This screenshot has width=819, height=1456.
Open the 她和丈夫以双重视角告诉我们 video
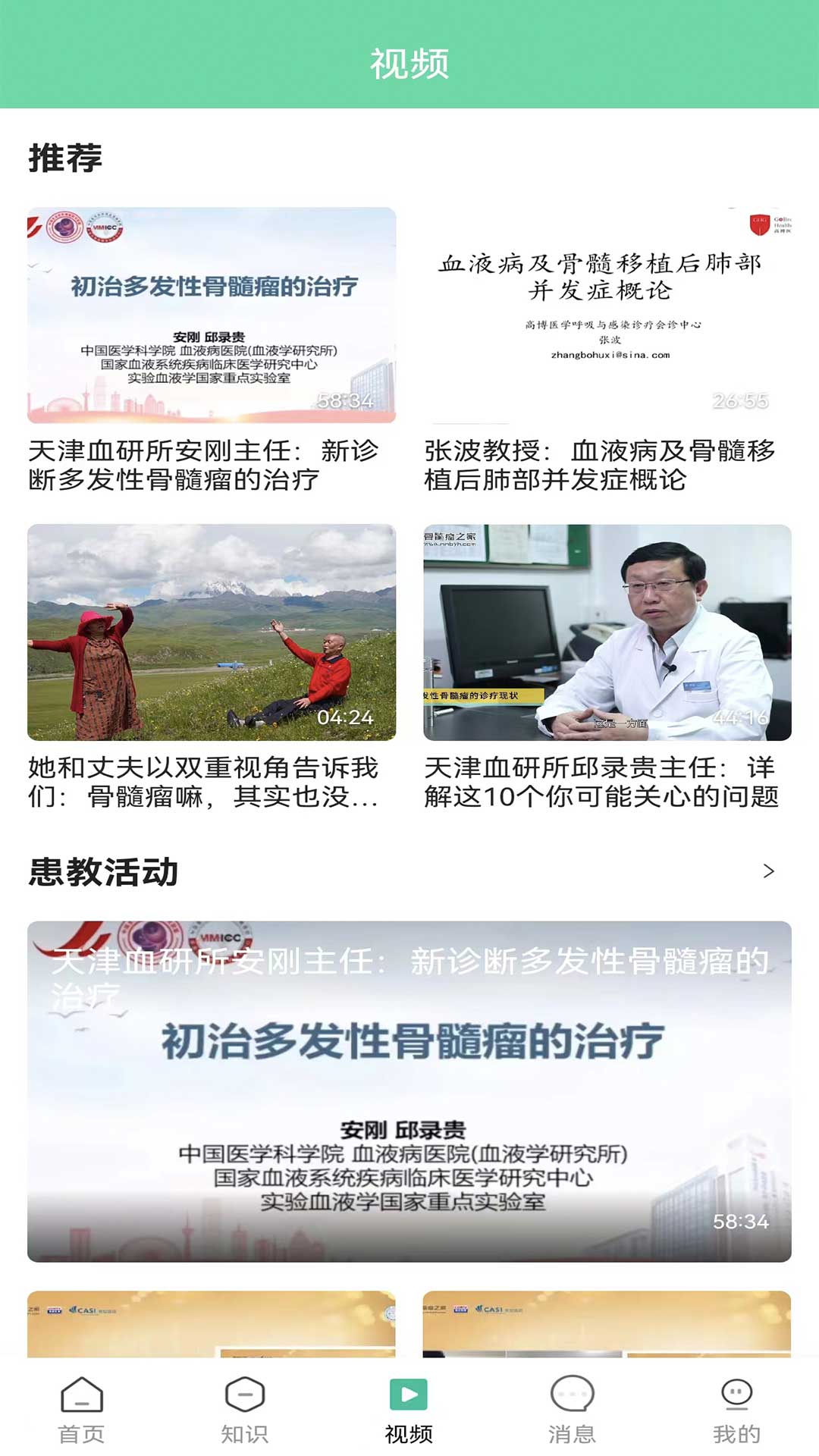212,632
